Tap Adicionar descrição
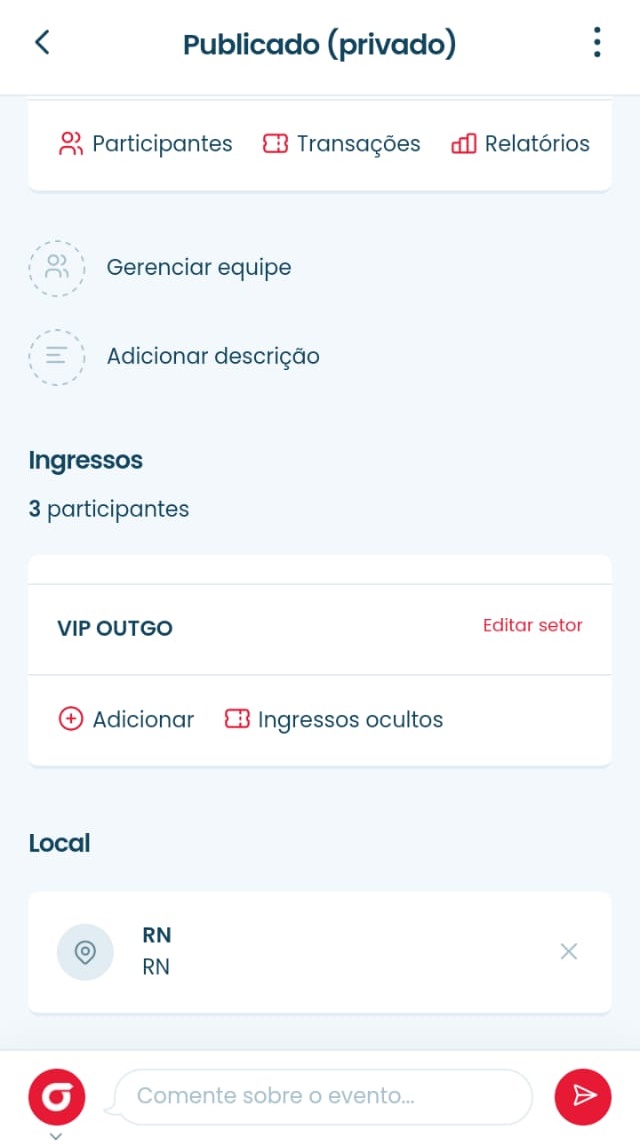 coord(212,356)
